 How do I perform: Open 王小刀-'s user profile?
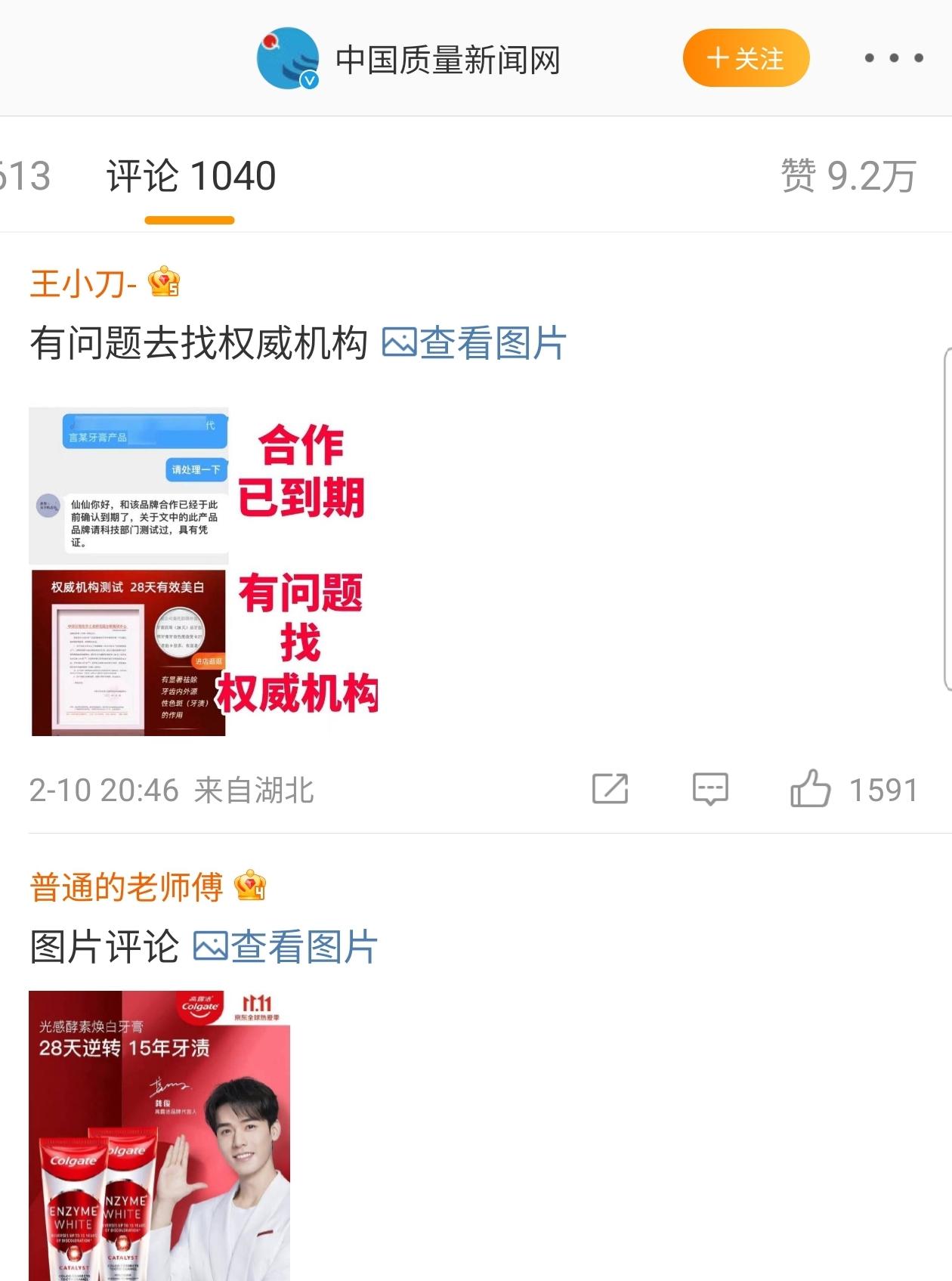click(83, 284)
